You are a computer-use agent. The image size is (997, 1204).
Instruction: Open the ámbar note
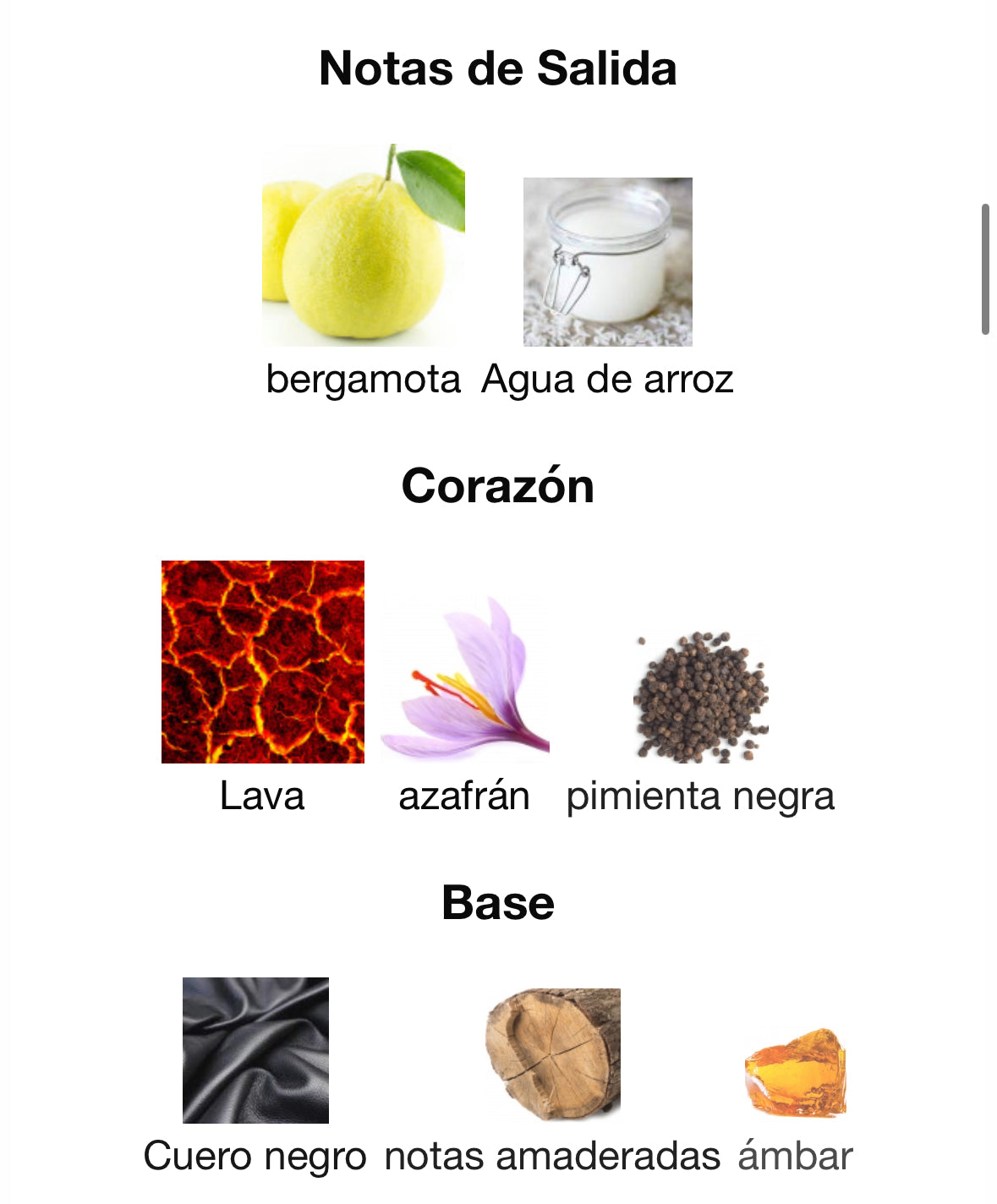point(795,1072)
